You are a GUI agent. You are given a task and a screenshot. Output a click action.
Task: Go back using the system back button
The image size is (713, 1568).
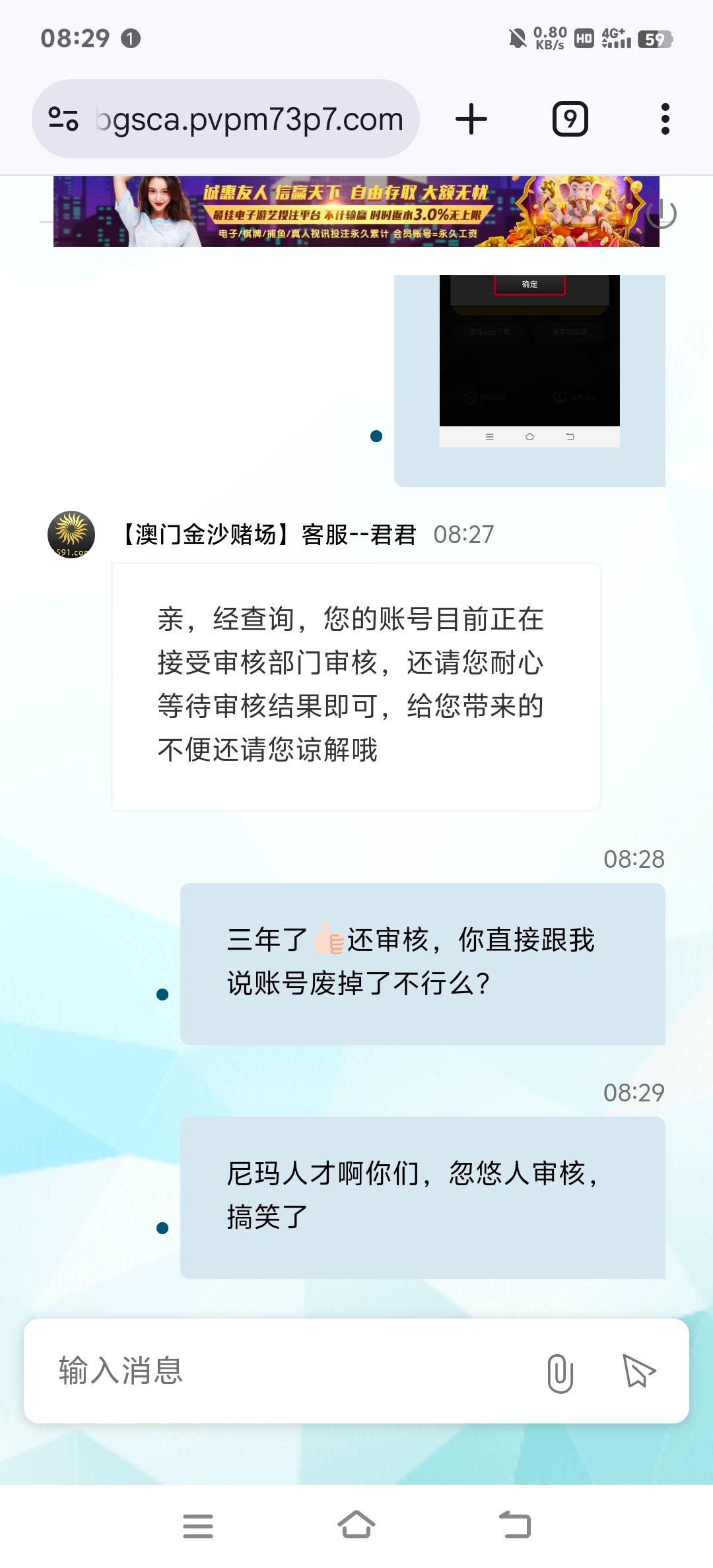coord(515,1525)
